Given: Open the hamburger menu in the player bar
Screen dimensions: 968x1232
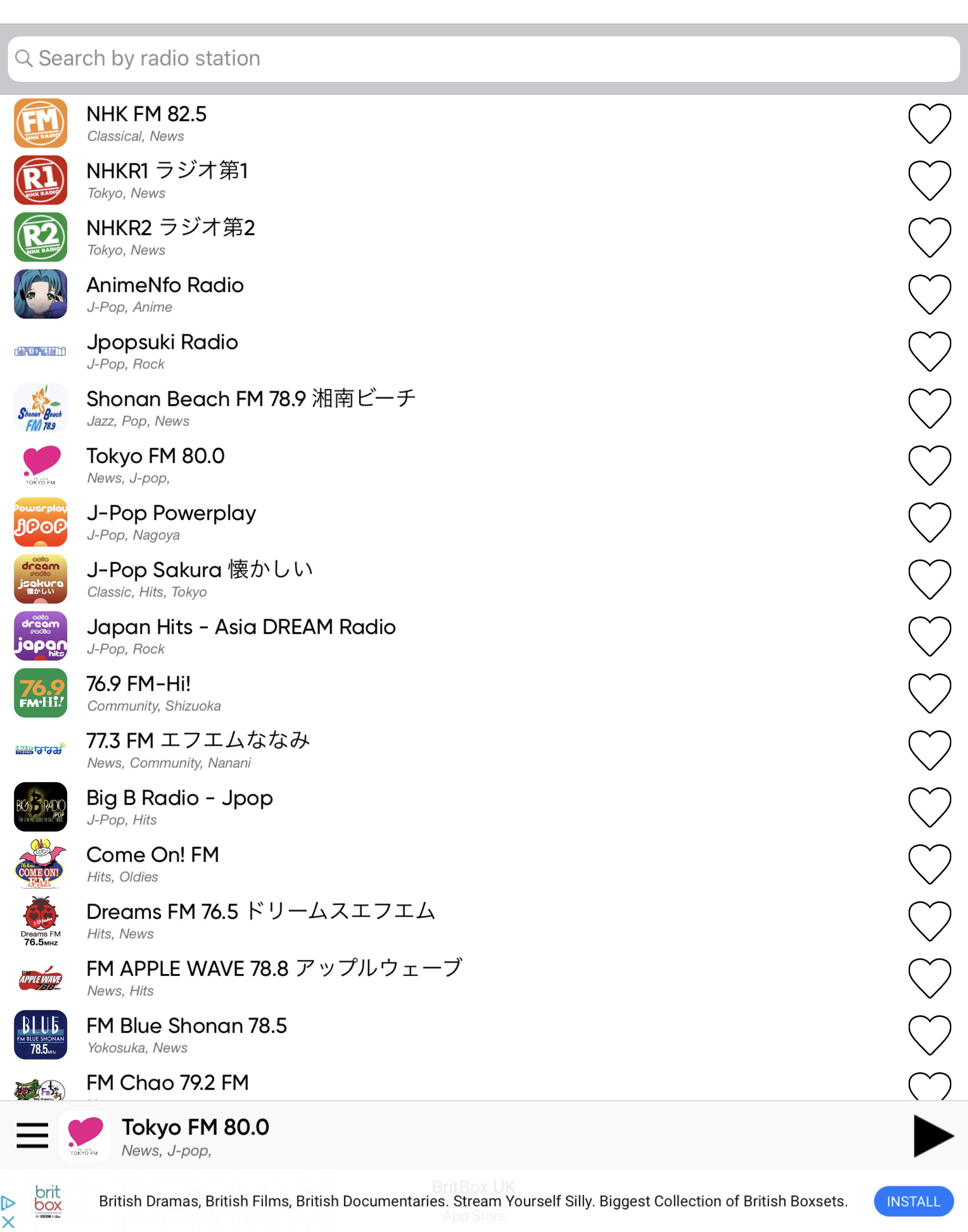Looking at the screenshot, I should (x=32, y=1135).
